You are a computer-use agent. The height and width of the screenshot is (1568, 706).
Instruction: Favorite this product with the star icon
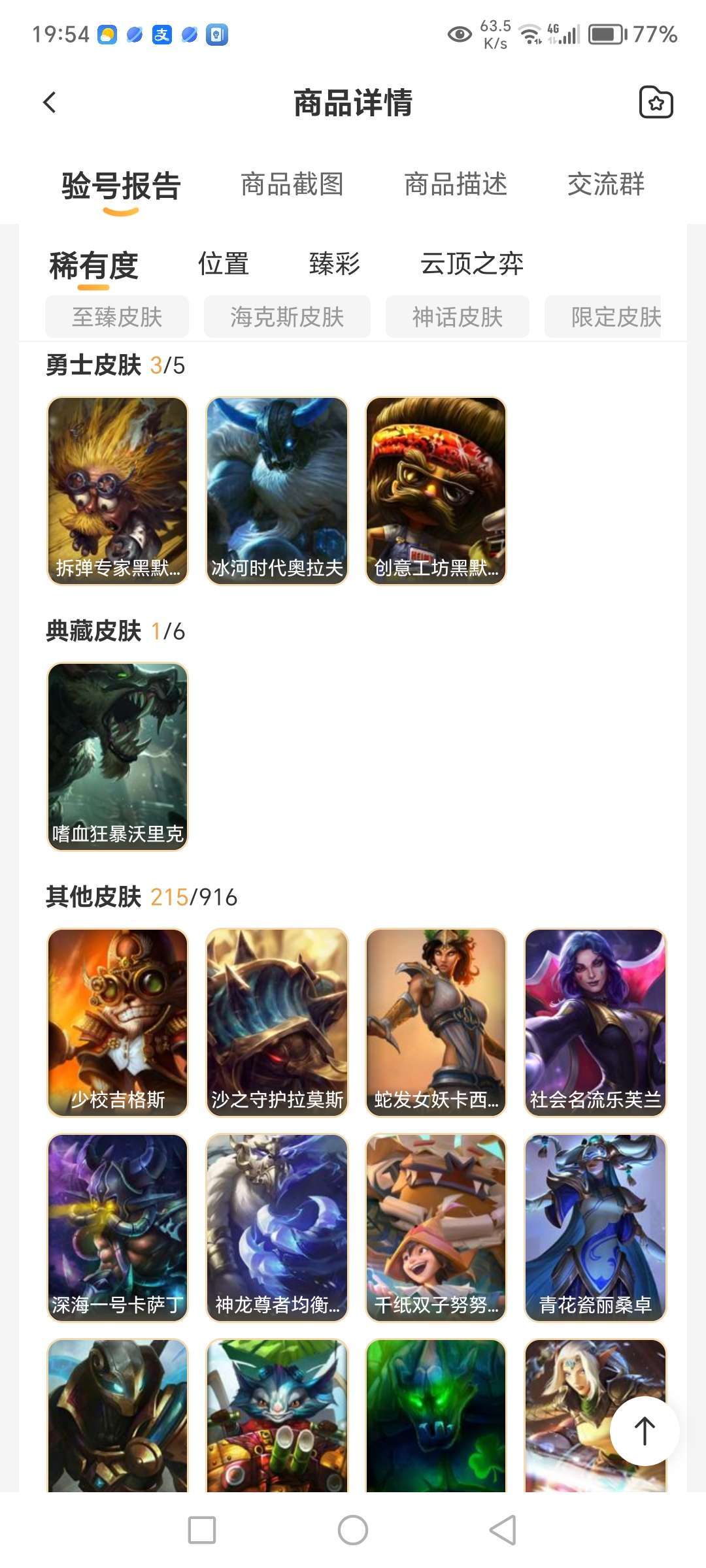click(x=656, y=103)
